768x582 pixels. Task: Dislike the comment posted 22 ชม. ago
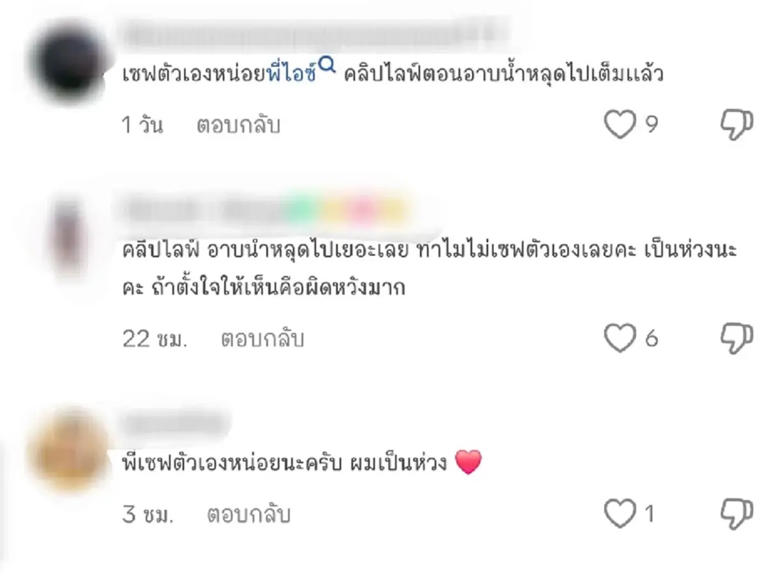pos(736,339)
